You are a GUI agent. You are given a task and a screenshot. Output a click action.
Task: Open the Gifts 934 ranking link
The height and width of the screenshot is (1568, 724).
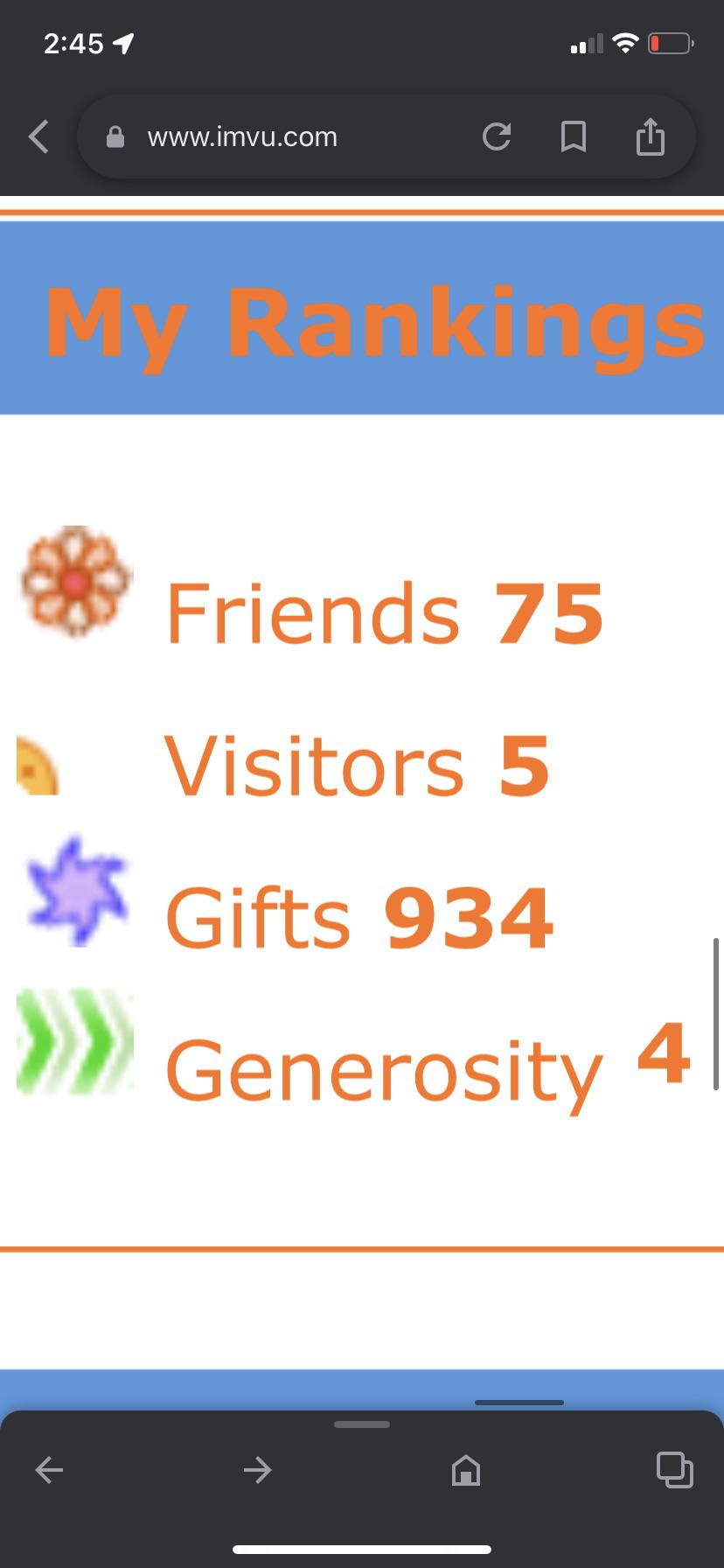pos(359,914)
